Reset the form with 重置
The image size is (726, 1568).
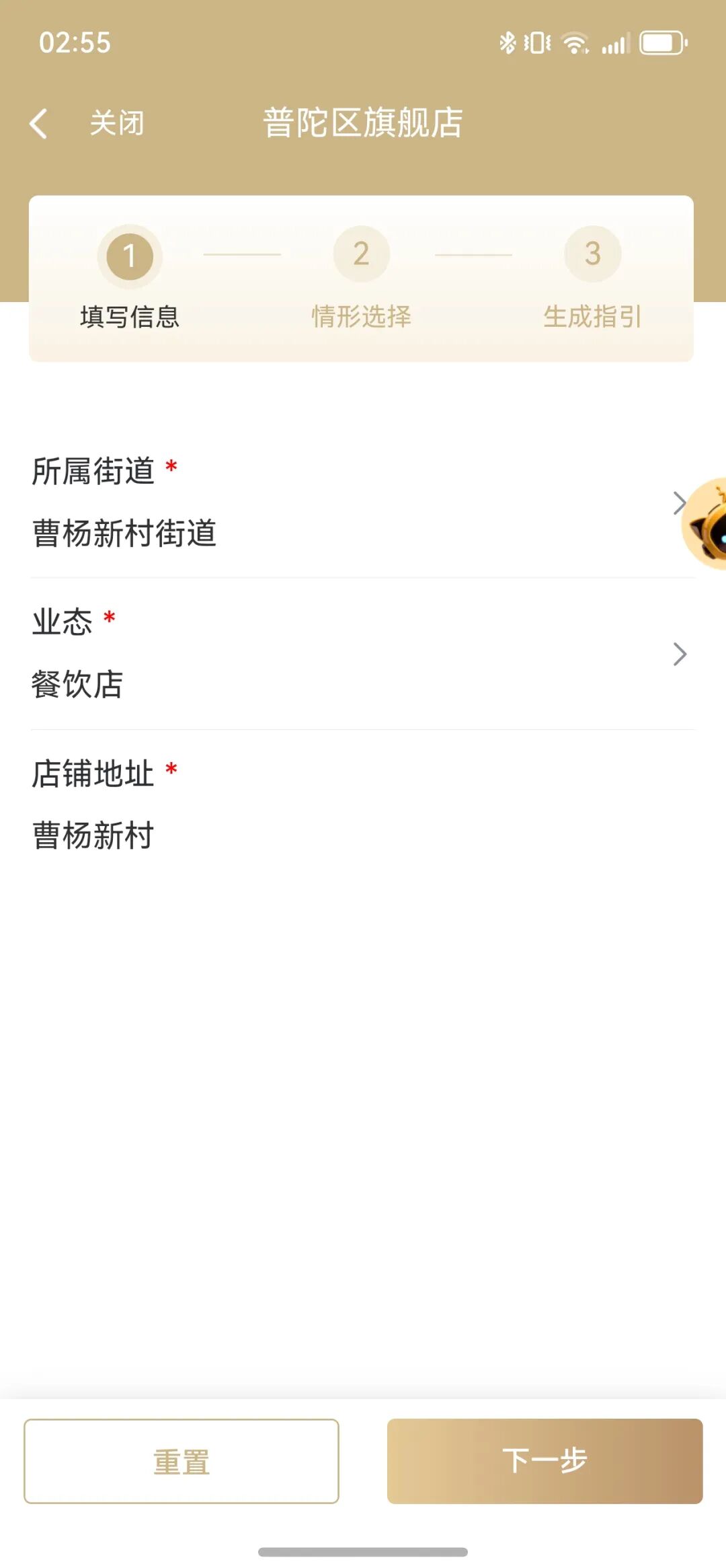coord(182,1461)
